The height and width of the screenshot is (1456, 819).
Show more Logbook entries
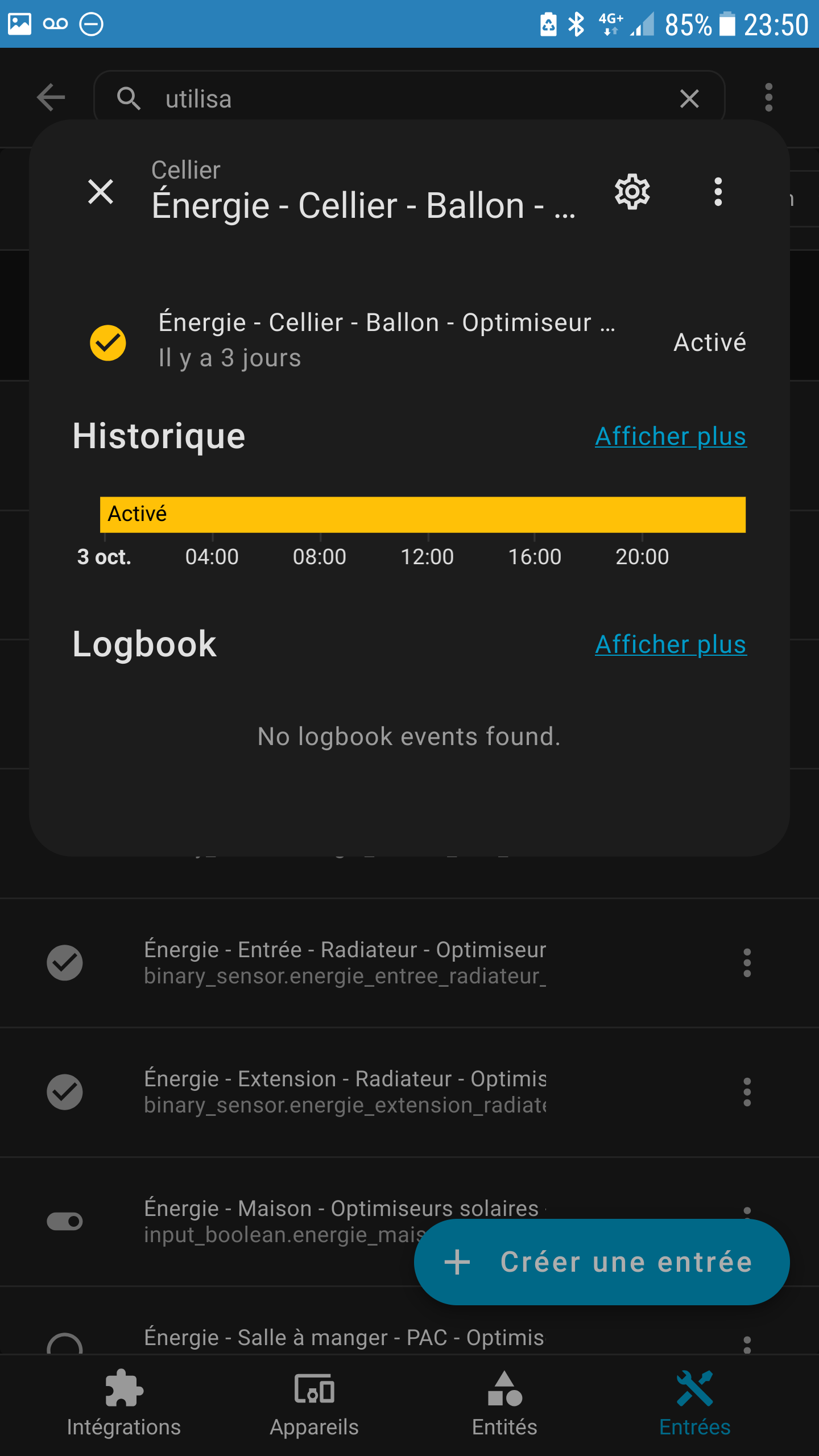point(670,644)
